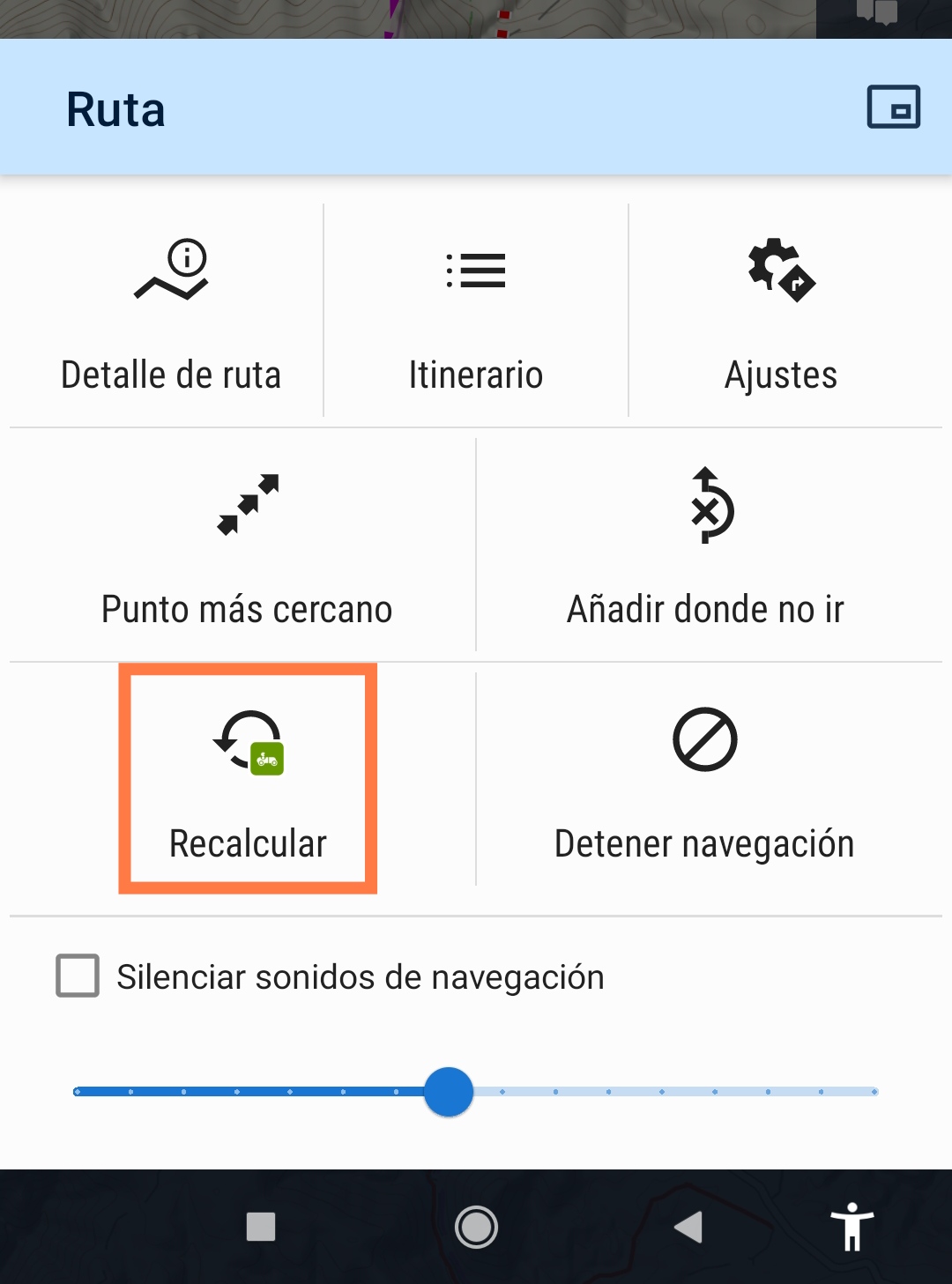Tap the picture-in-picture icon in Ruta header

pyautogui.click(x=893, y=108)
